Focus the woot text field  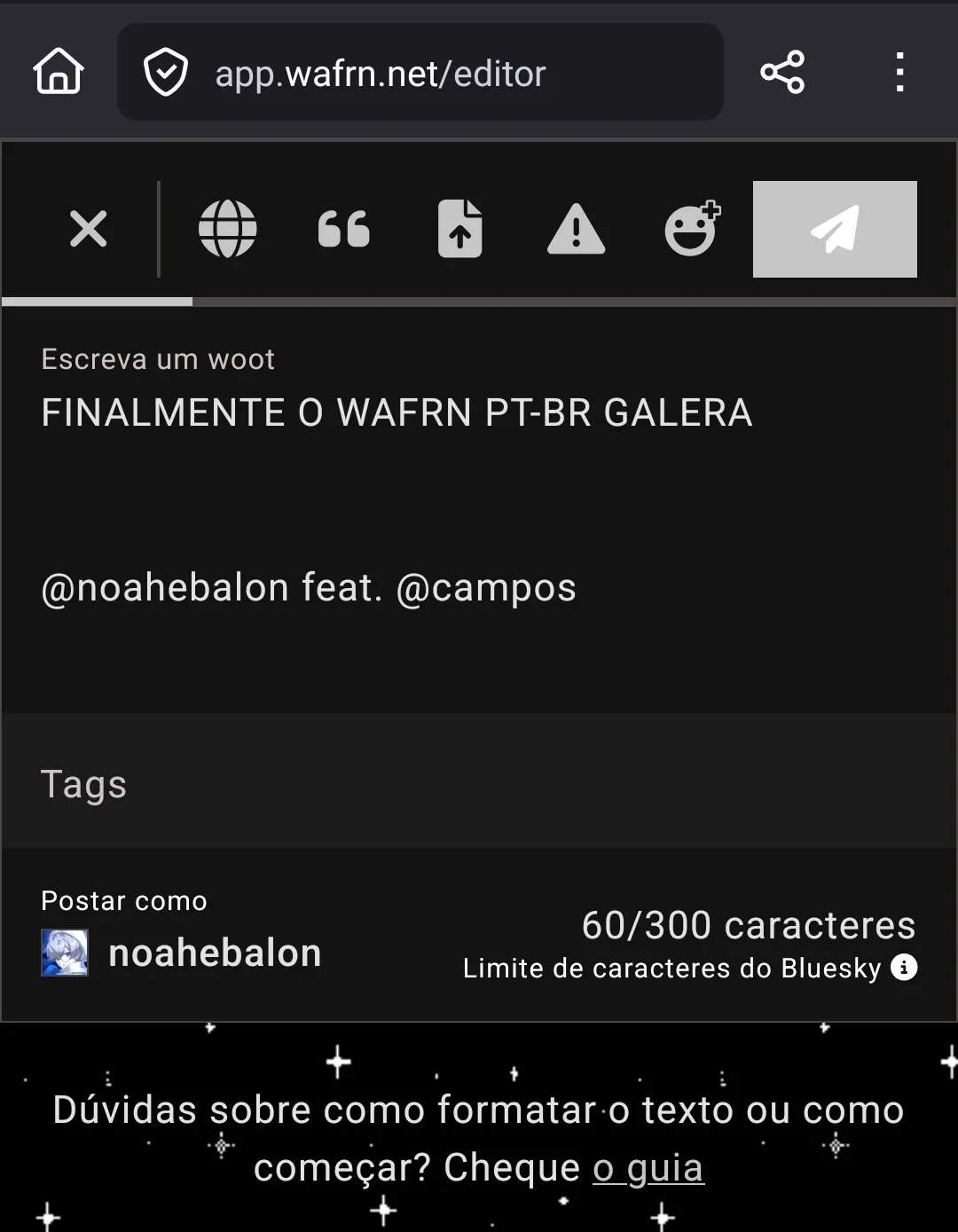tap(479, 497)
